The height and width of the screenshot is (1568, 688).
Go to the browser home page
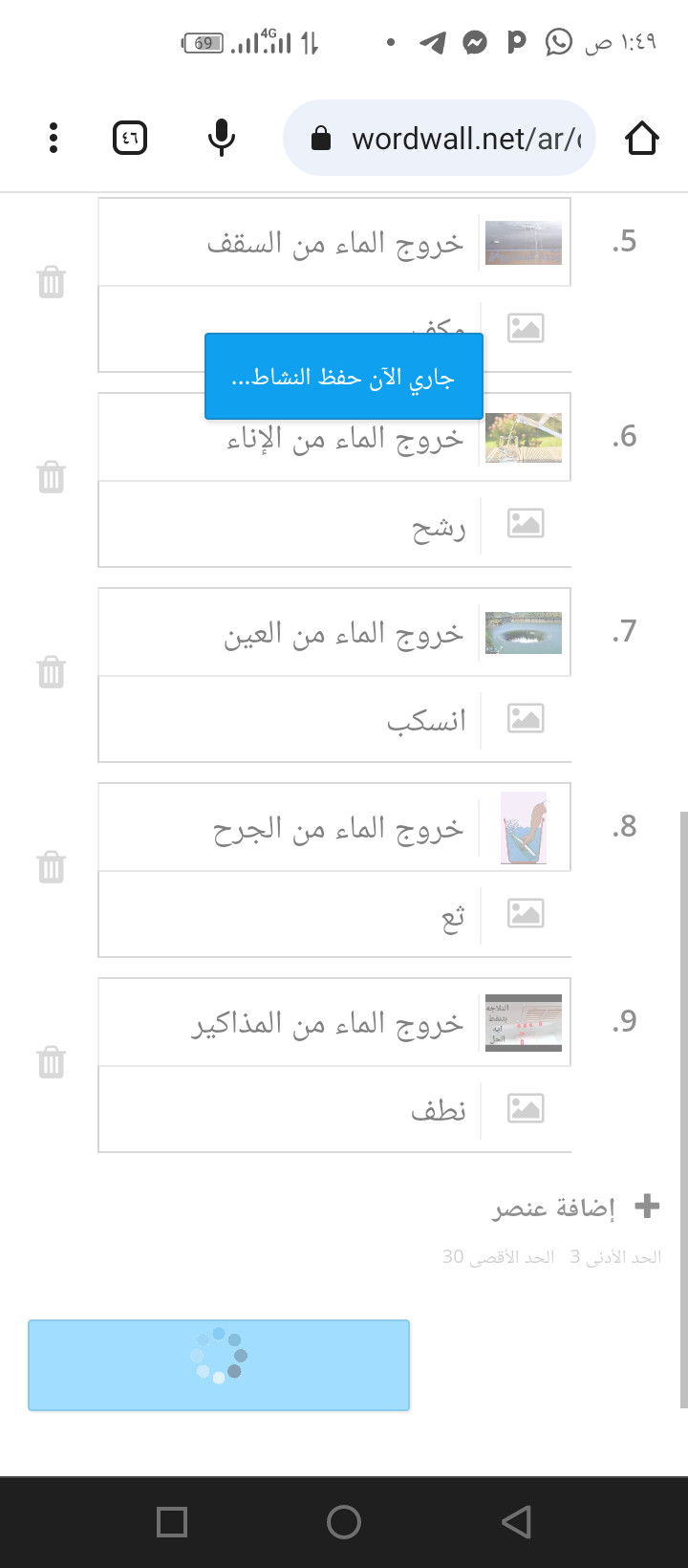coord(642,139)
